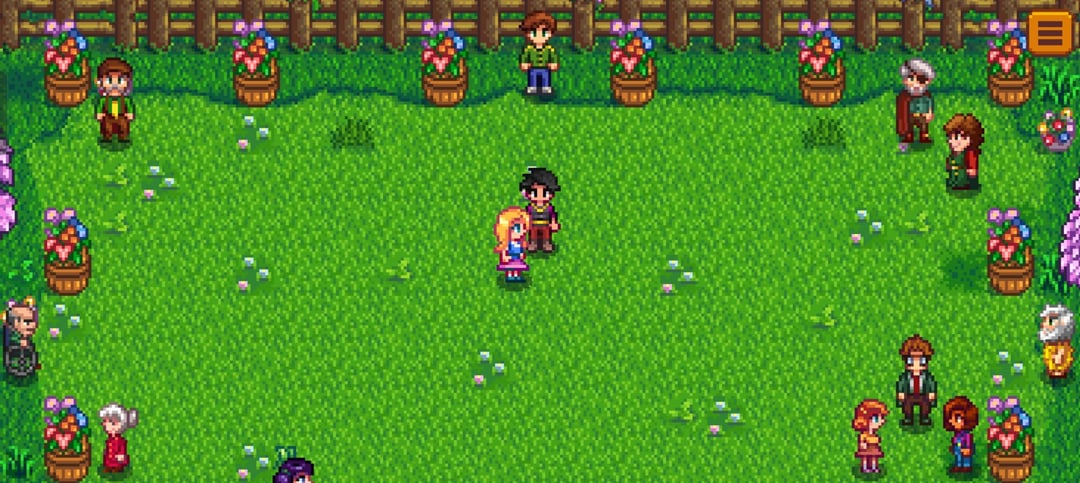Open the game menu button

[x=1050, y=33]
